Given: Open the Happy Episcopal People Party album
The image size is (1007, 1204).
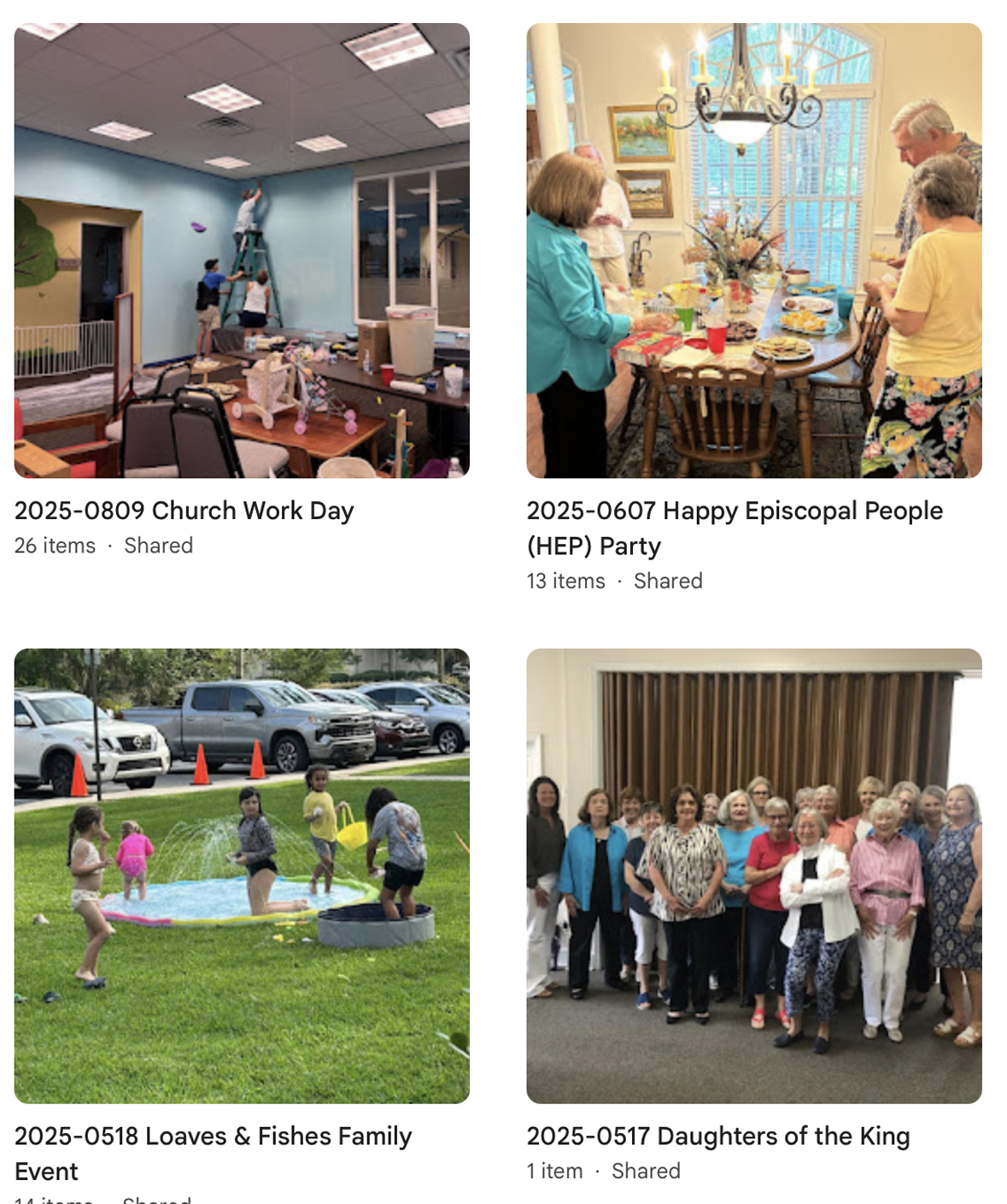Looking at the screenshot, I should [753, 250].
